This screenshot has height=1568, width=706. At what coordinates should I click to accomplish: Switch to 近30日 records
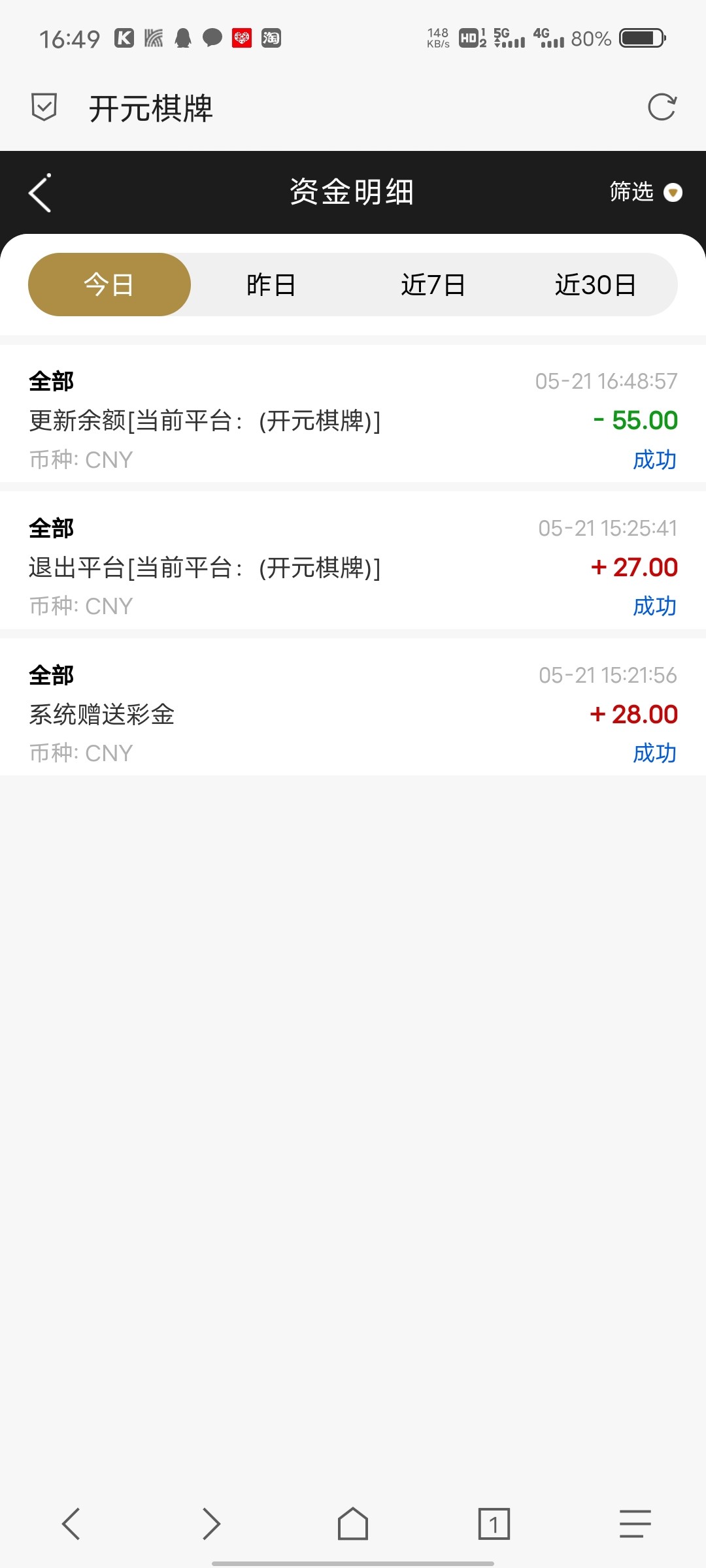coord(595,285)
